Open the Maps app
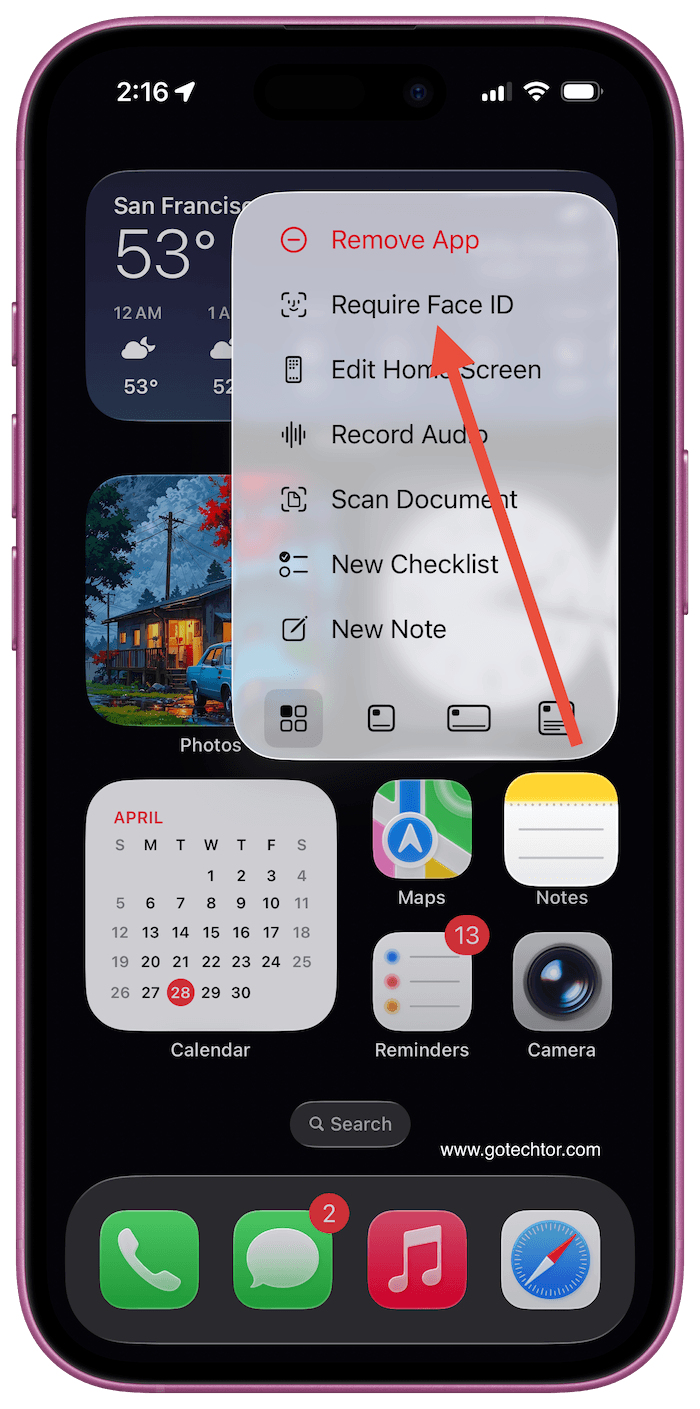 421,830
